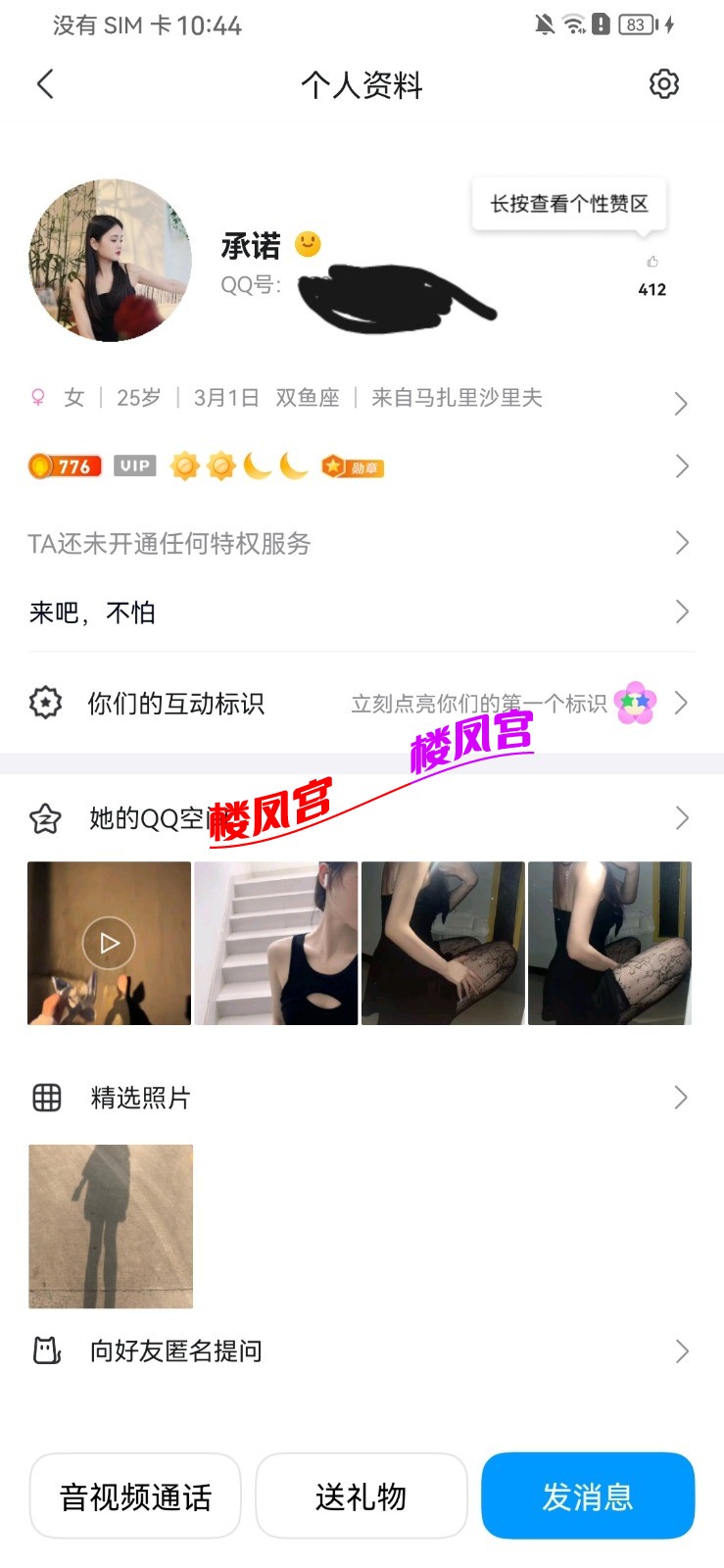This screenshot has height=1568, width=724.
Task: Tap the grid icon beside 精选照片
Action: (44, 1098)
